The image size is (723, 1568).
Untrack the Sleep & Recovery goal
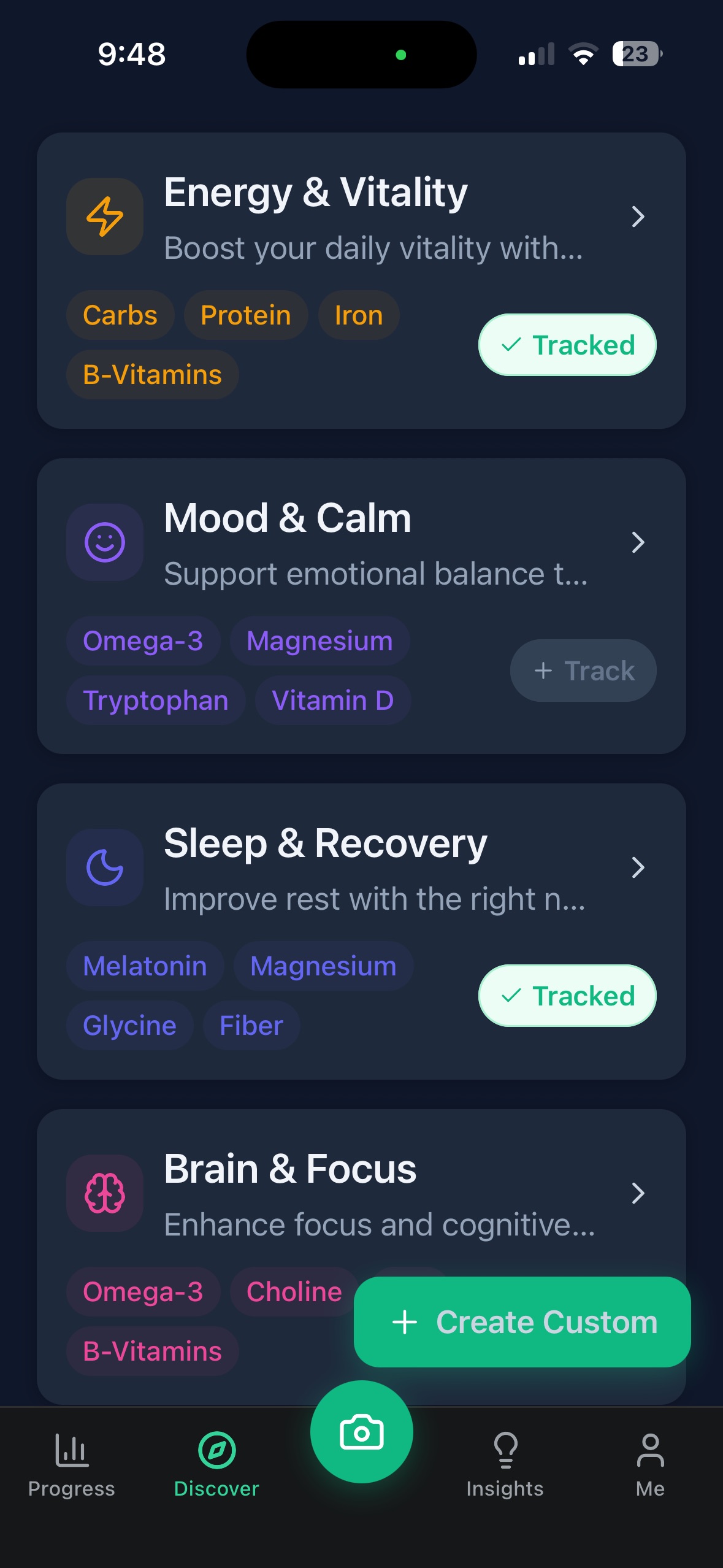click(567, 996)
